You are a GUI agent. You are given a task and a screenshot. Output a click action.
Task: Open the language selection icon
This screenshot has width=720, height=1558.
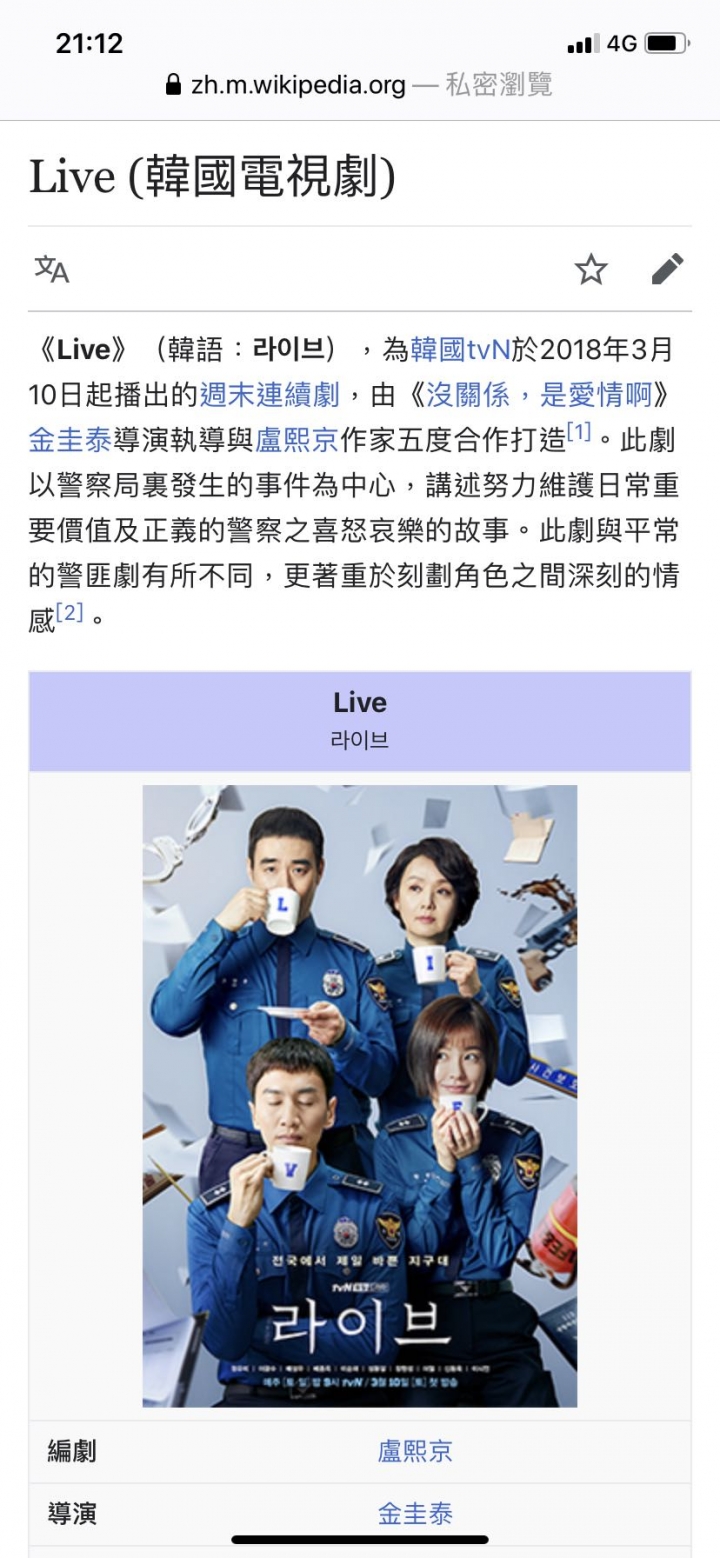52,269
